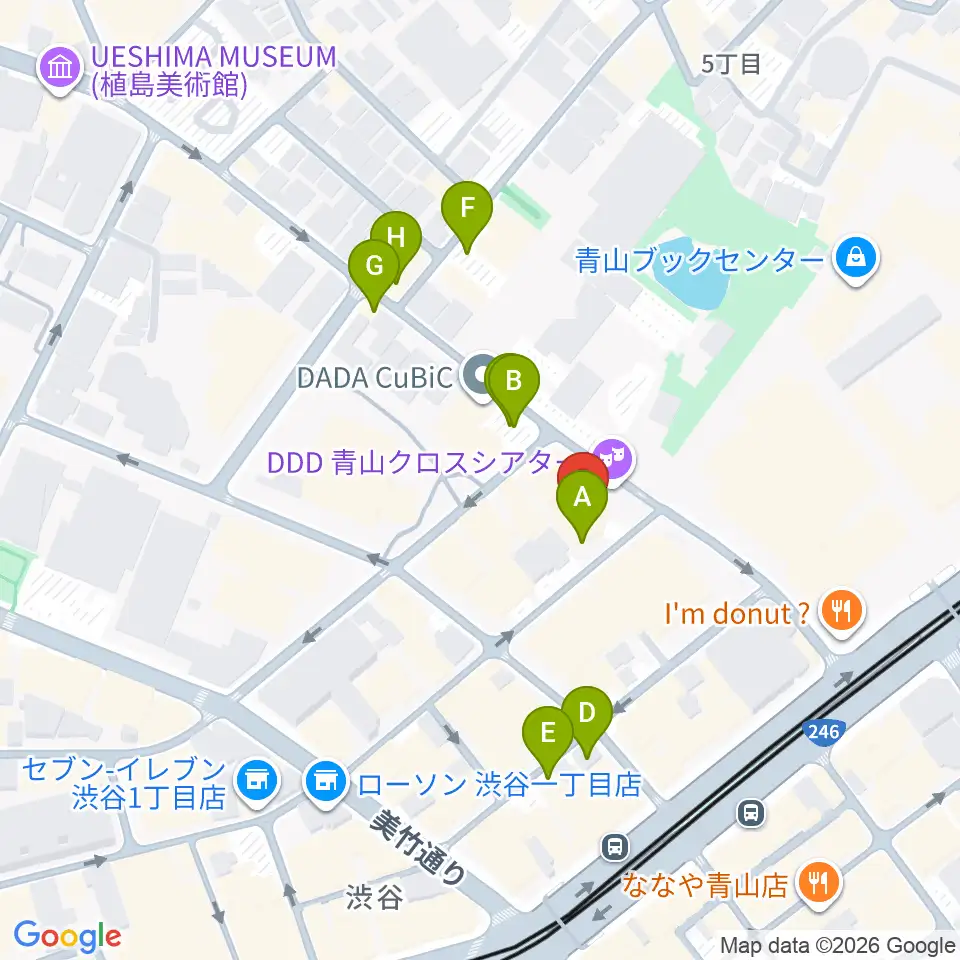Screen dimensions: 960x960
Task: Open the ななや青山店 restaurant pin
Action: pyautogui.click(x=819, y=883)
